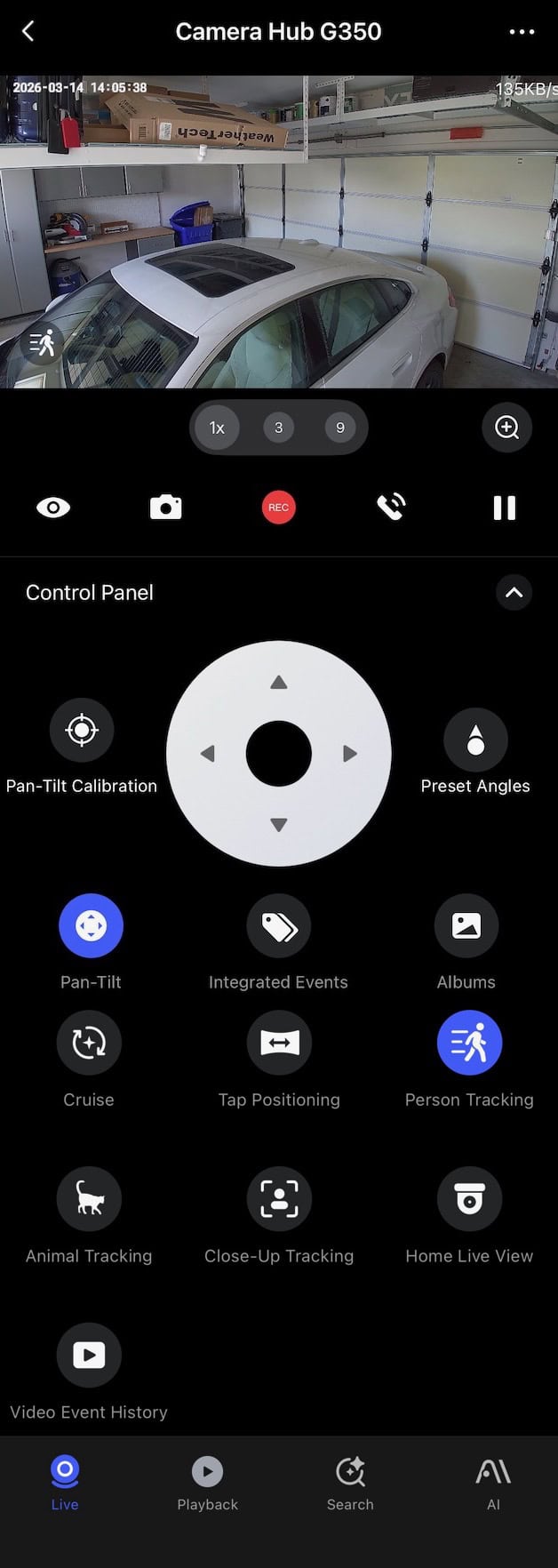Go back from Camera Hub G350
The width and height of the screenshot is (558, 1568).
[x=28, y=32]
